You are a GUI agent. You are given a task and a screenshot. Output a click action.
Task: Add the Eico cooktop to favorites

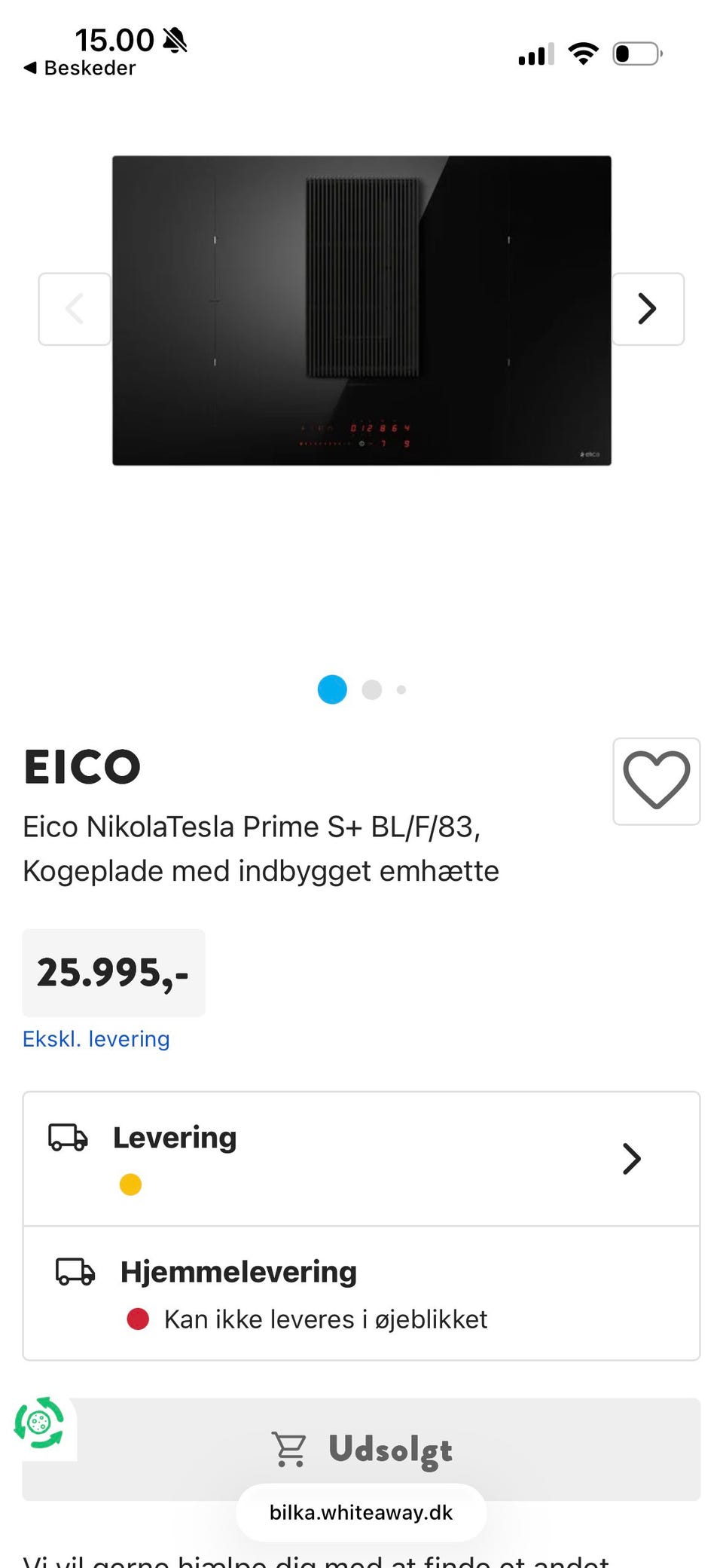click(x=656, y=781)
